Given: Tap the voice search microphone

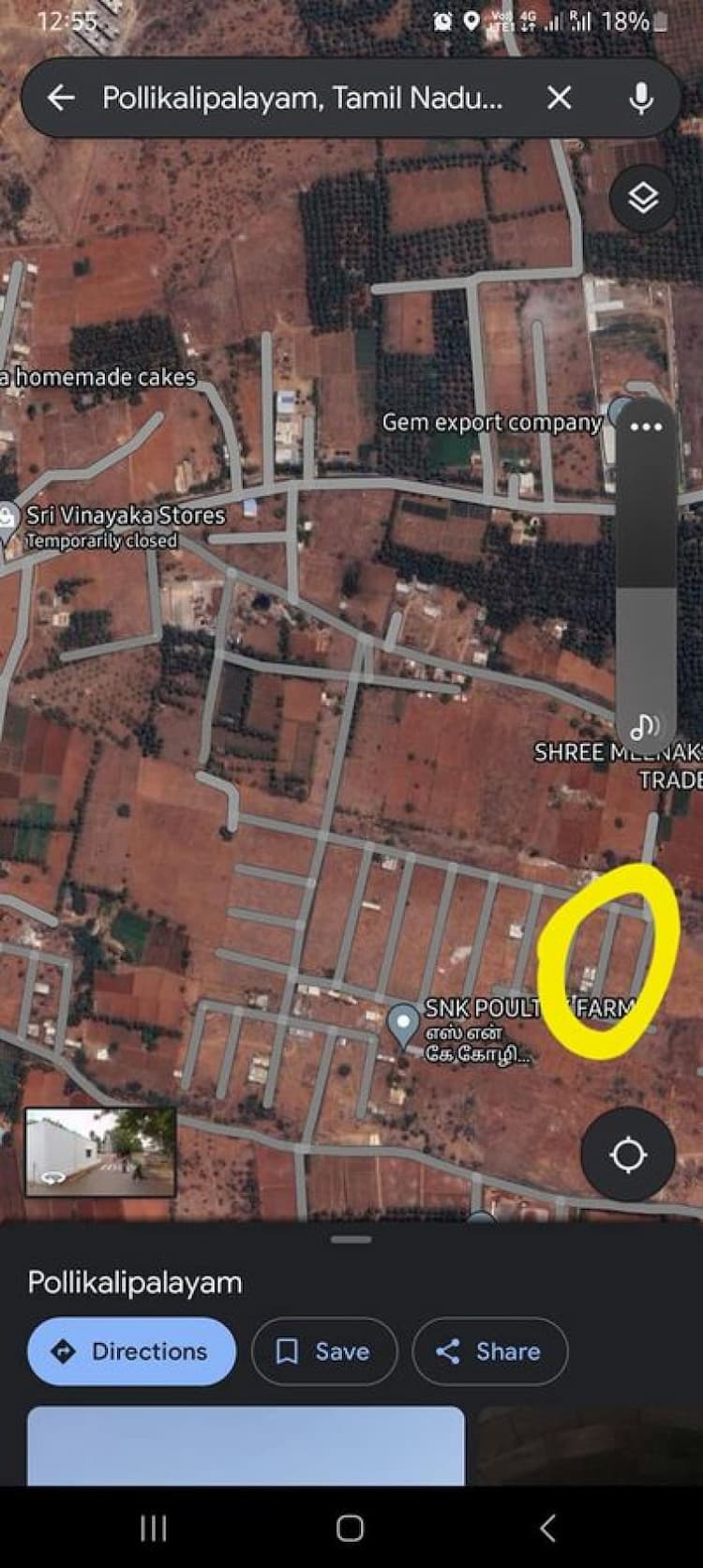Looking at the screenshot, I should pos(641,98).
